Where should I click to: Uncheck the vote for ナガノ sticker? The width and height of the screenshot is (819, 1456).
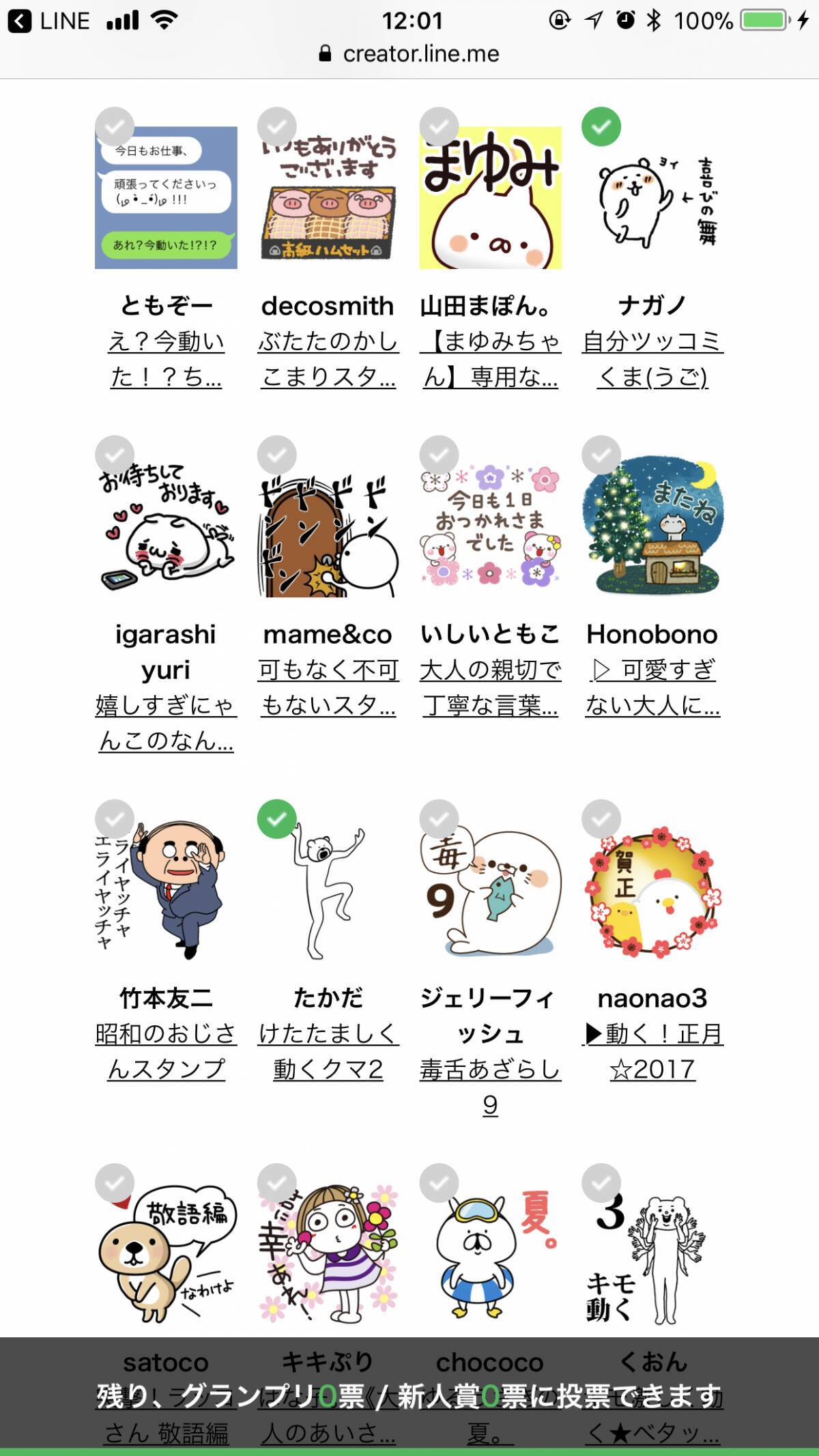(x=601, y=126)
